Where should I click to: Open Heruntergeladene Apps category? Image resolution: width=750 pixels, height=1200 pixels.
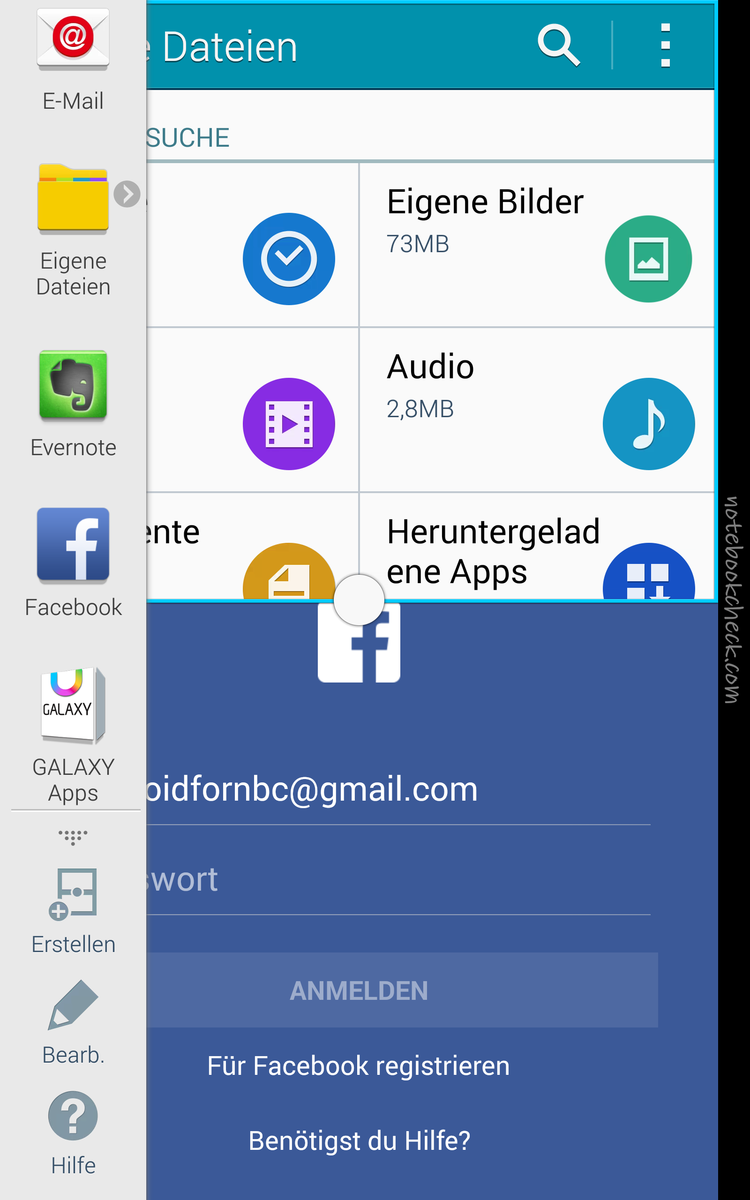pos(537,548)
